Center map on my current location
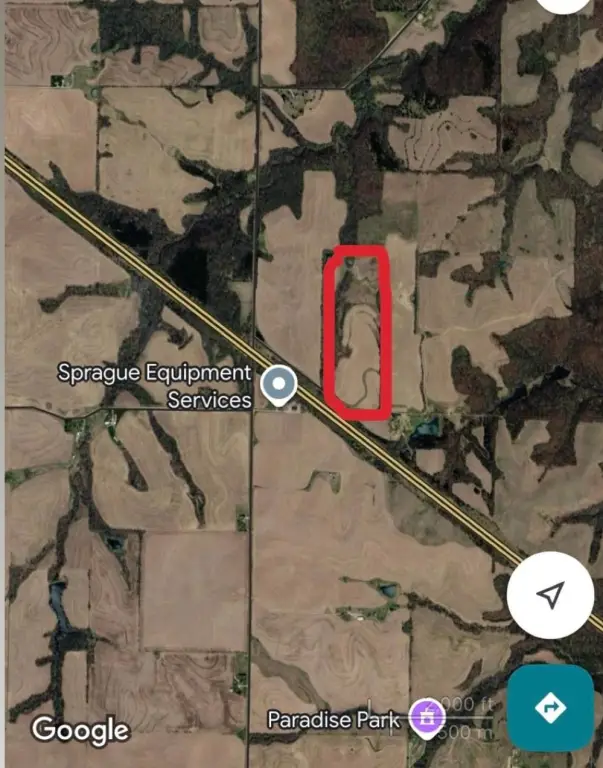 (x=549, y=595)
